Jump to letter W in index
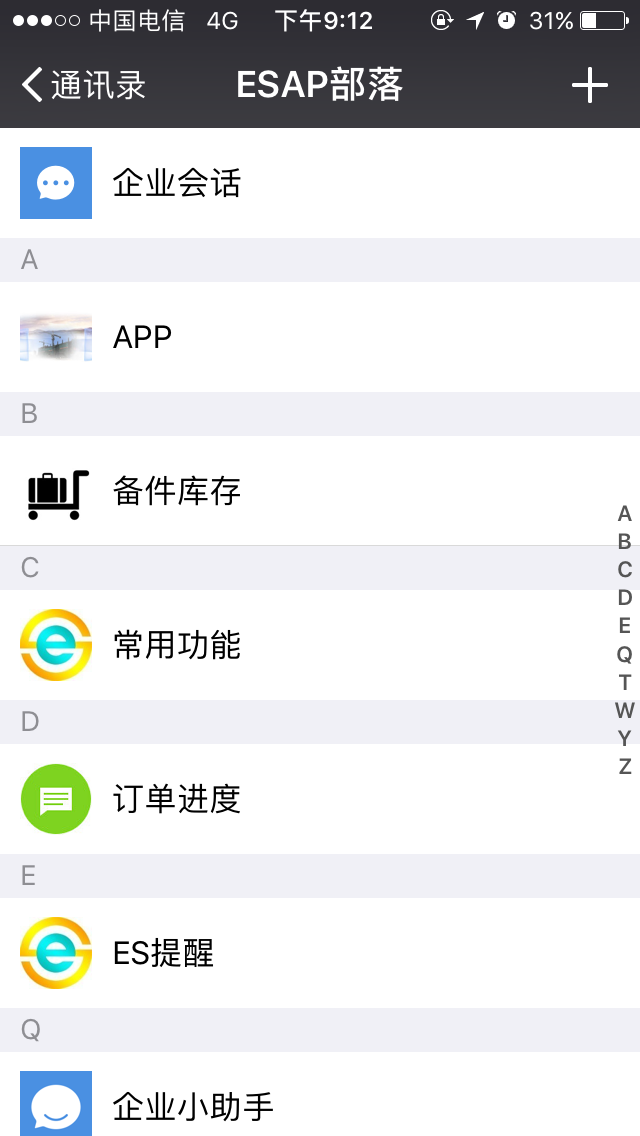640x1136 pixels. 624,710
